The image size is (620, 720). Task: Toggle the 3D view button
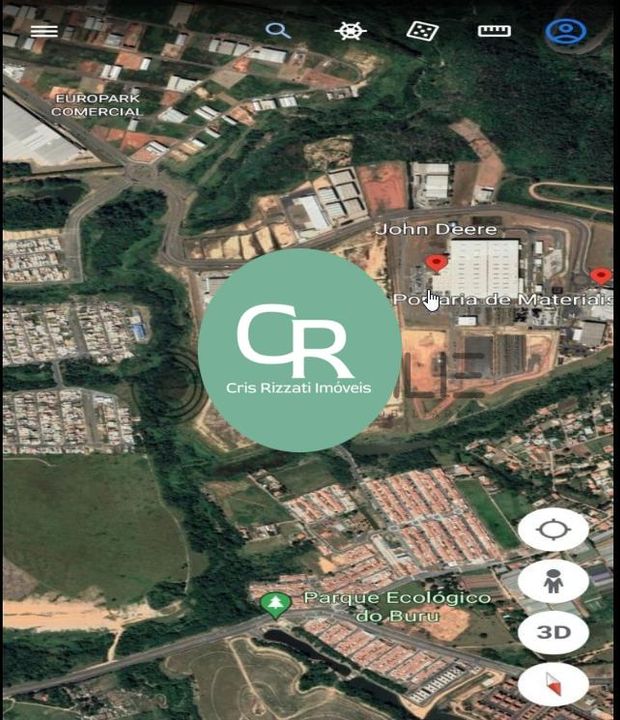tap(553, 632)
